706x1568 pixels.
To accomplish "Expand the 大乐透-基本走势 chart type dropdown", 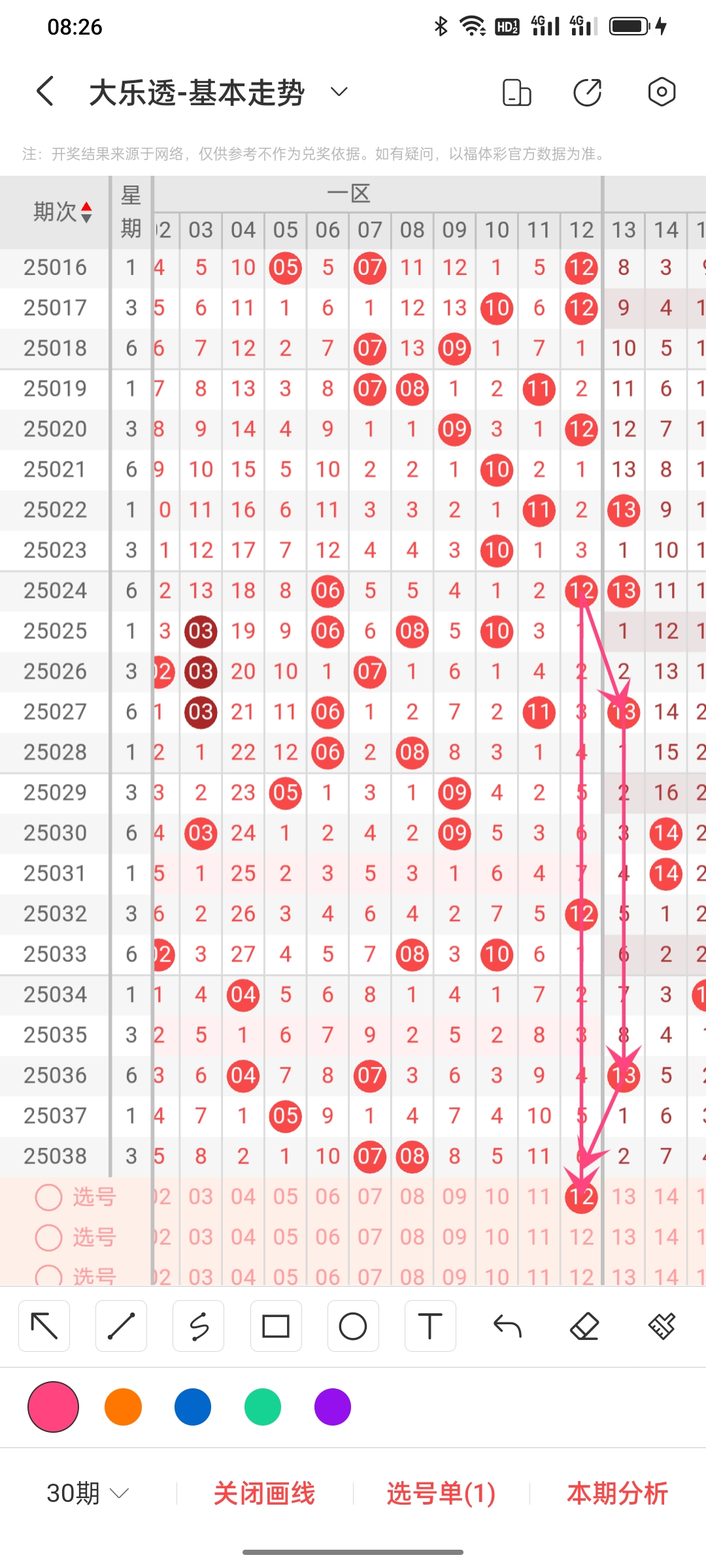I will point(339,91).
